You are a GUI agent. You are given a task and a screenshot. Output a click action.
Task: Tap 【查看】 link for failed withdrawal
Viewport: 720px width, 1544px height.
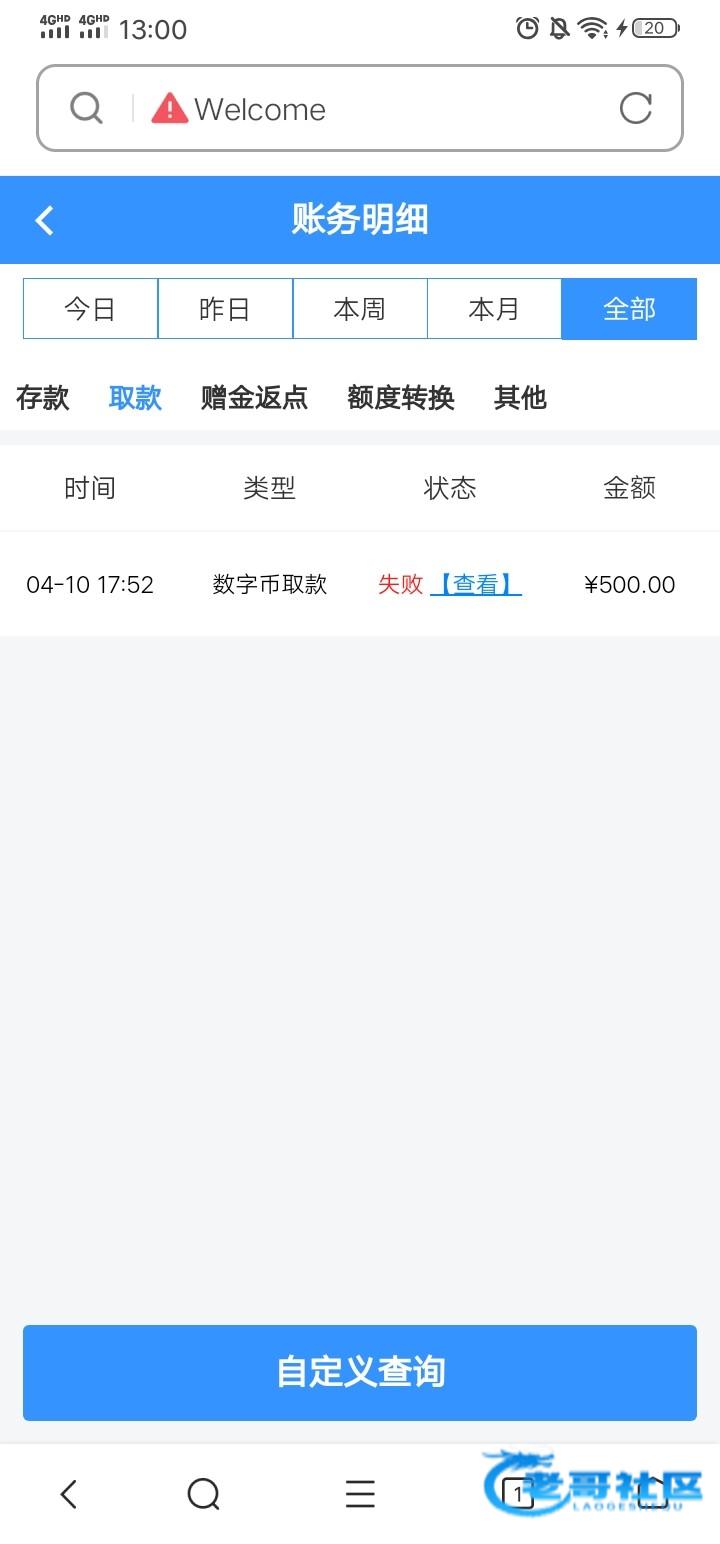476,585
